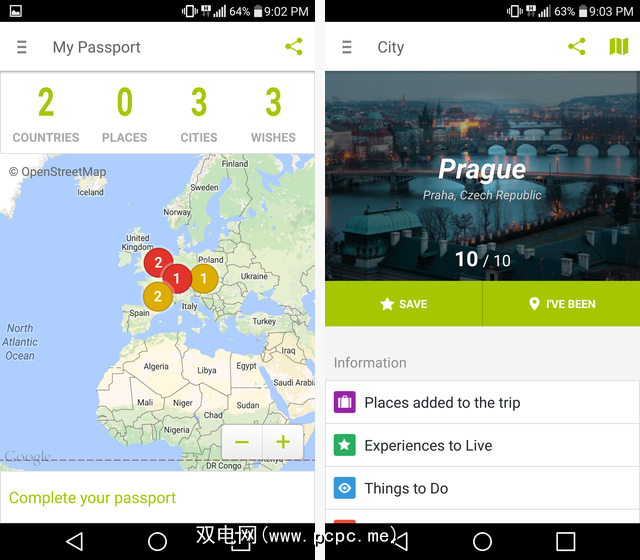This screenshot has width=640, height=560.
Task: Open Places added to the trip
Action: (482, 403)
